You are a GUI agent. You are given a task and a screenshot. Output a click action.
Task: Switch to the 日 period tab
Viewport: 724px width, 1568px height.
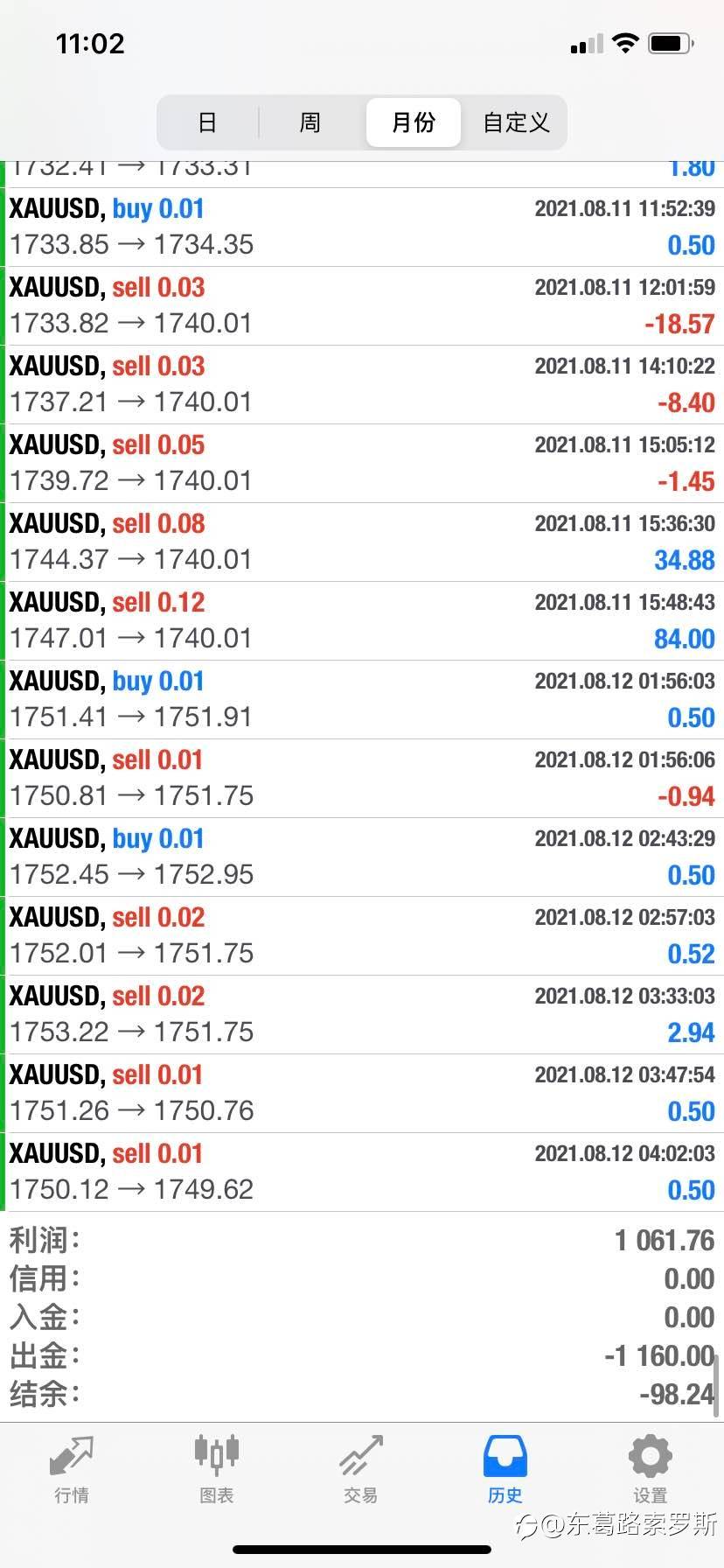click(x=207, y=122)
